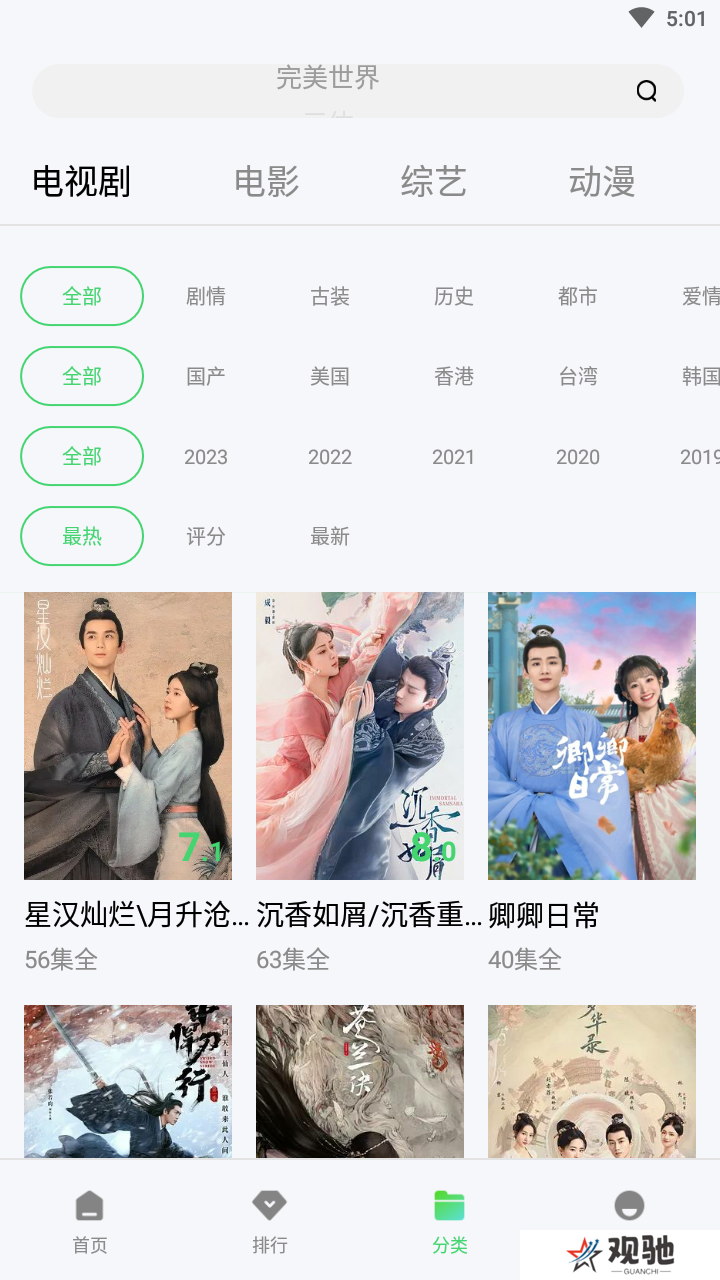Screen dimensions: 720x1280
Task: Filter region by 台湾
Action: 577,376
